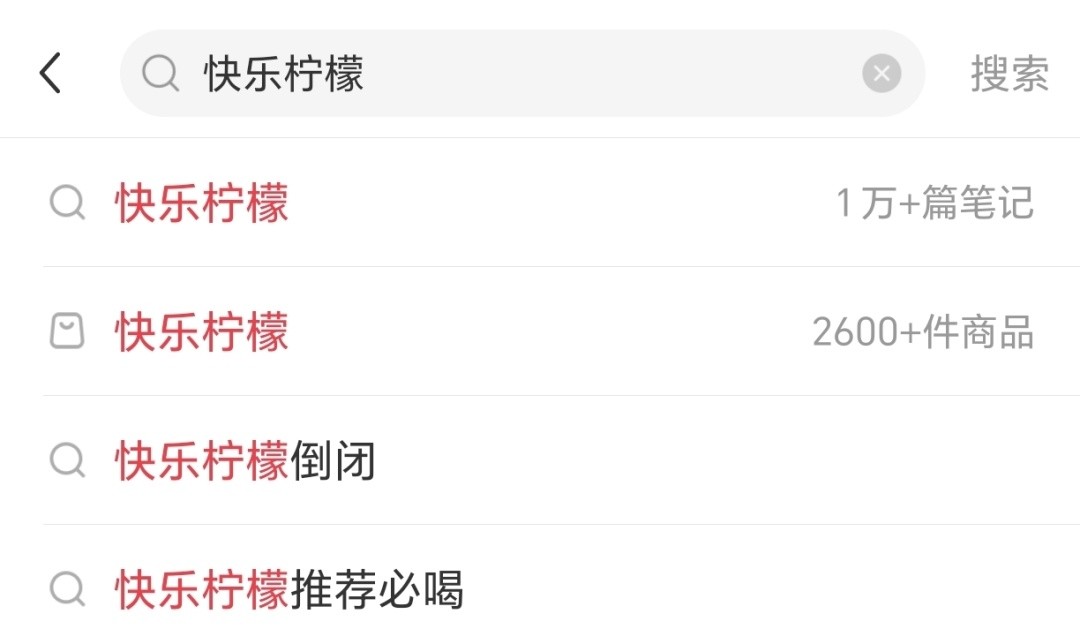Clear the search text with the X
The height and width of the screenshot is (644, 1080).
click(x=881, y=73)
